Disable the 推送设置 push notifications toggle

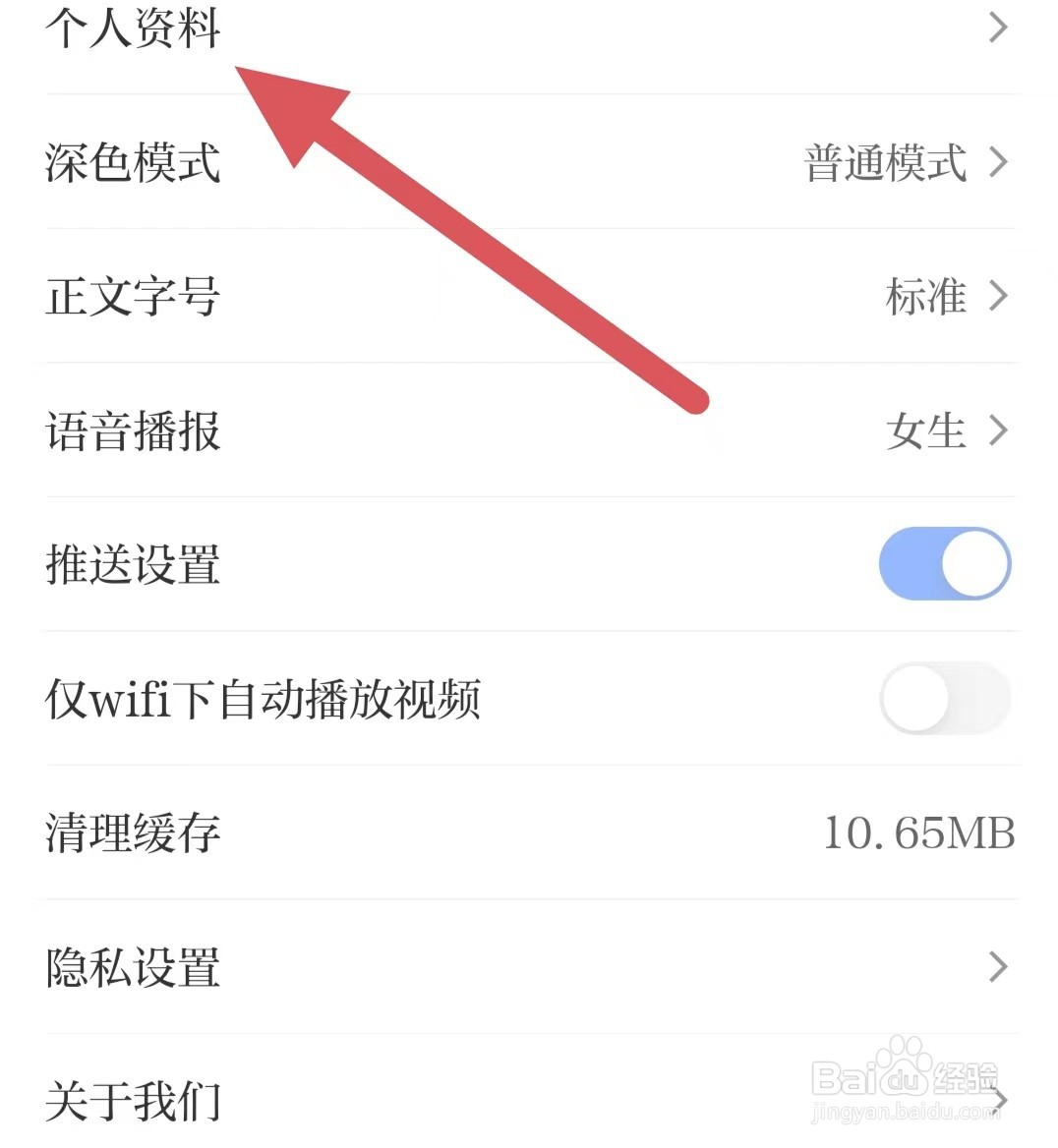[x=943, y=563]
